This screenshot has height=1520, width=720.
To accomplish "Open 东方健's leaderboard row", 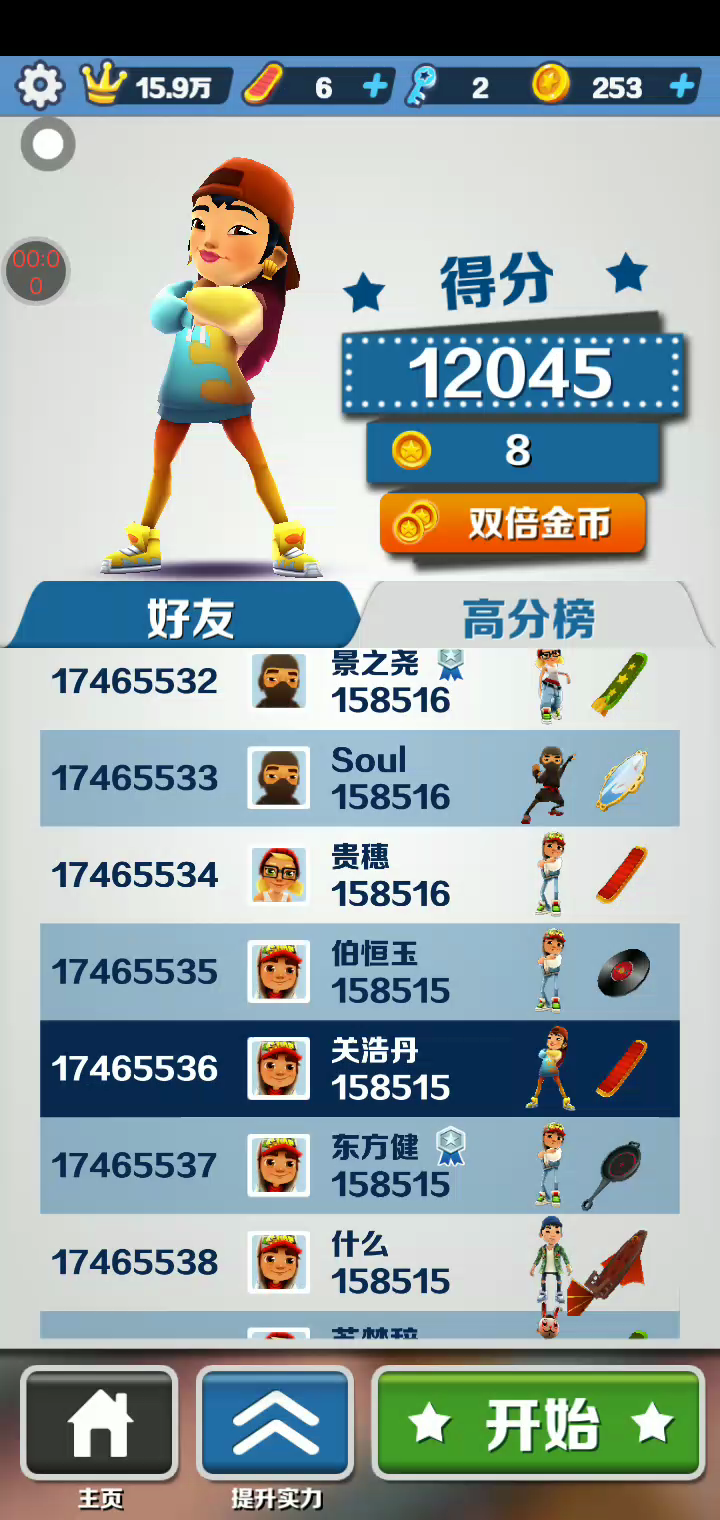I will point(360,1165).
